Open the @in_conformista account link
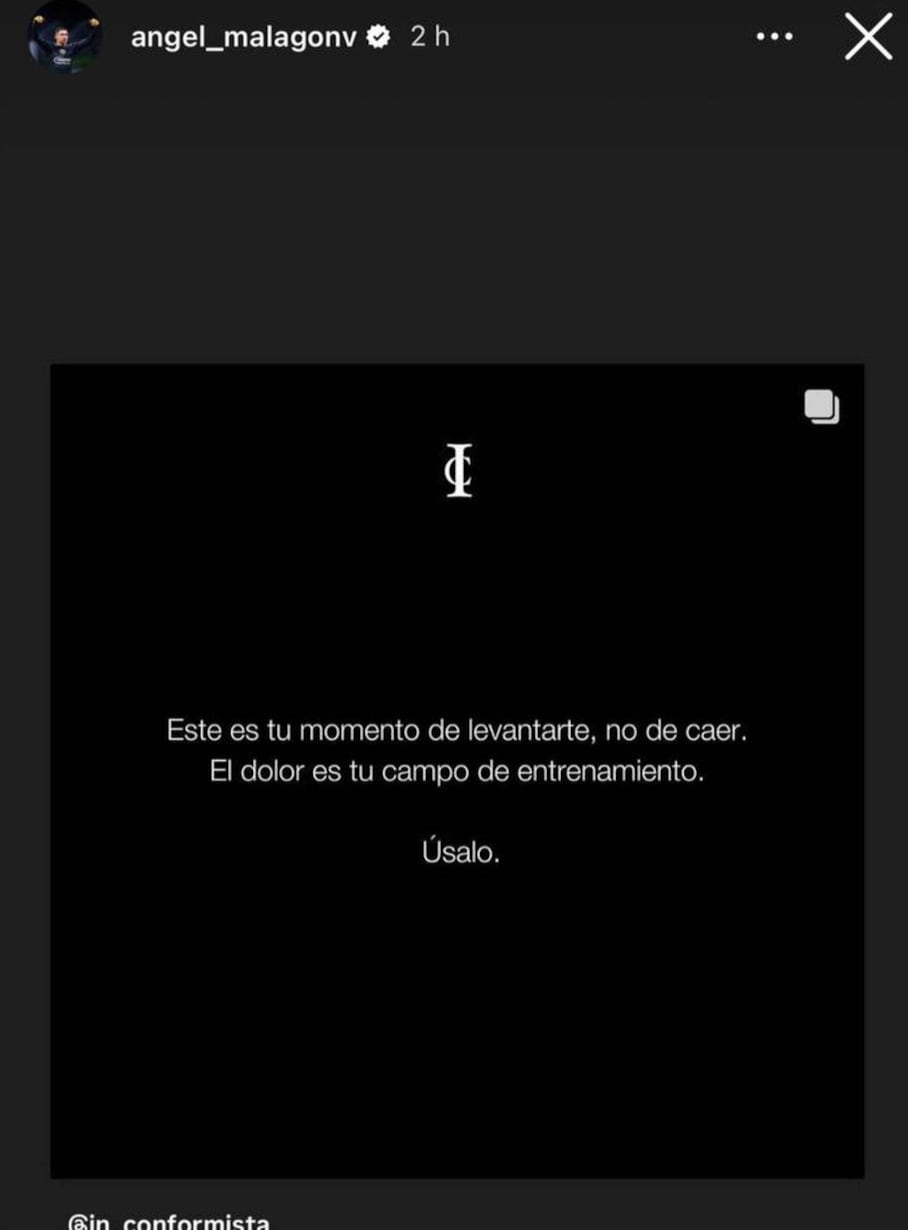 [169, 1221]
